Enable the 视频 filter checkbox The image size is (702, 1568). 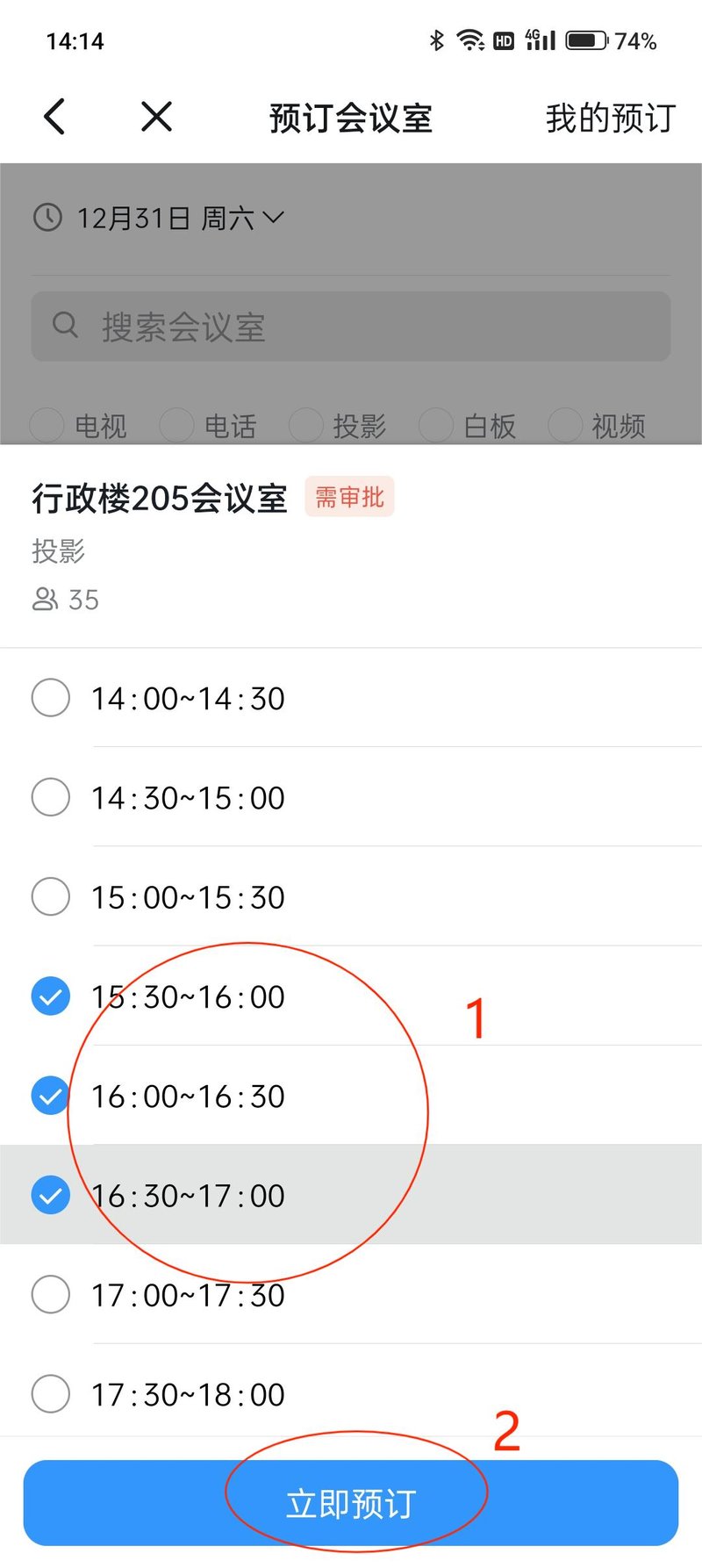(565, 424)
